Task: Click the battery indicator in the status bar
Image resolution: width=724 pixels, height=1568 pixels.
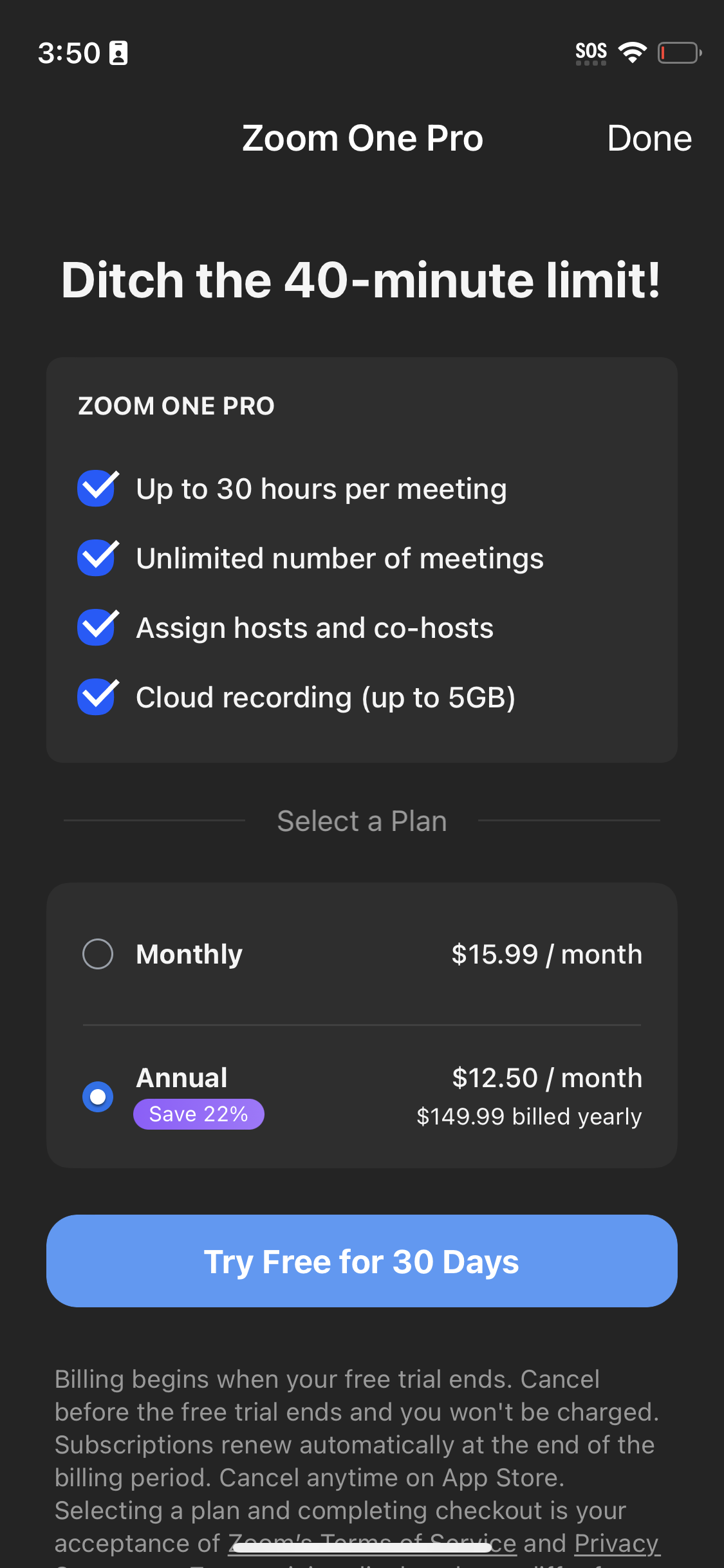Action: [679, 51]
